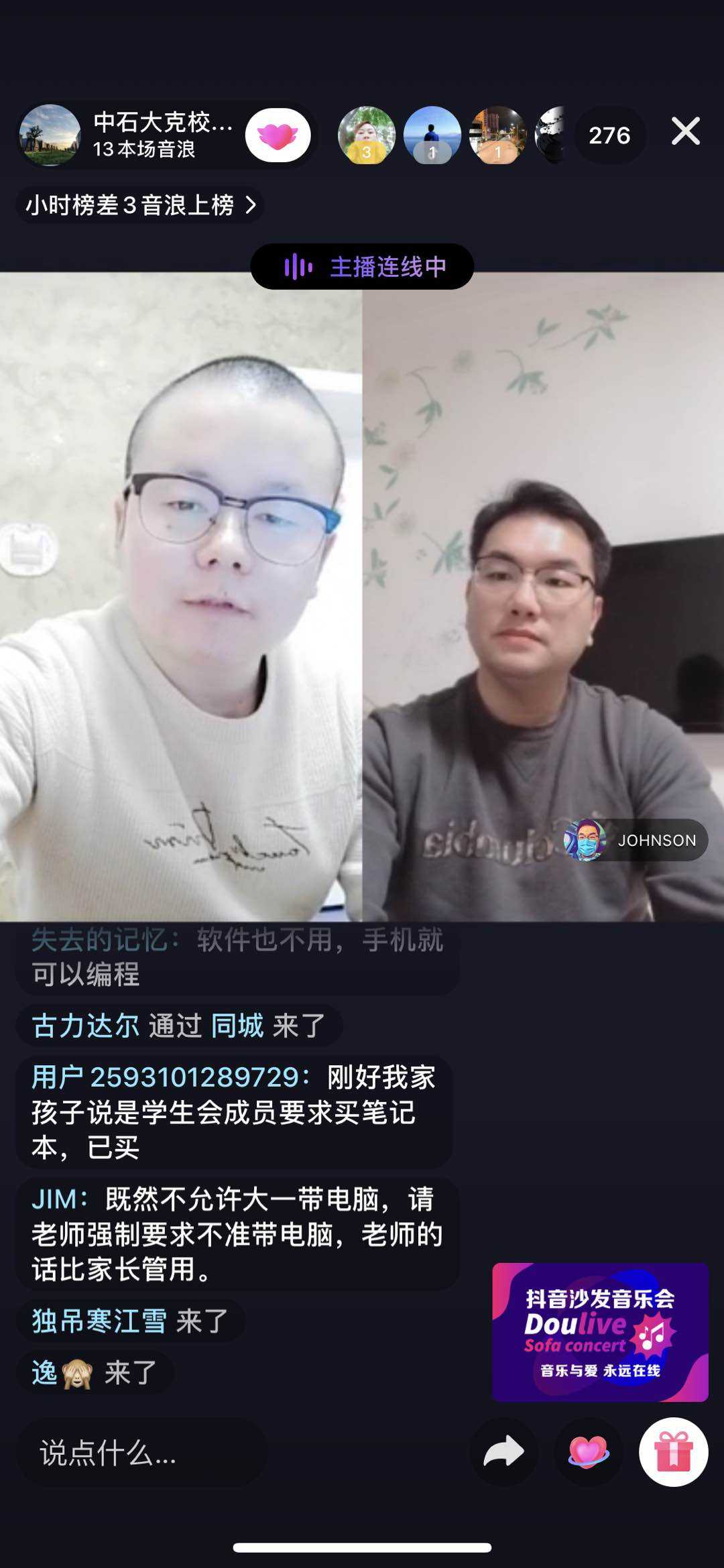The height and width of the screenshot is (1568, 724).
Task: Open the 276 viewers list
Action: 609,135
